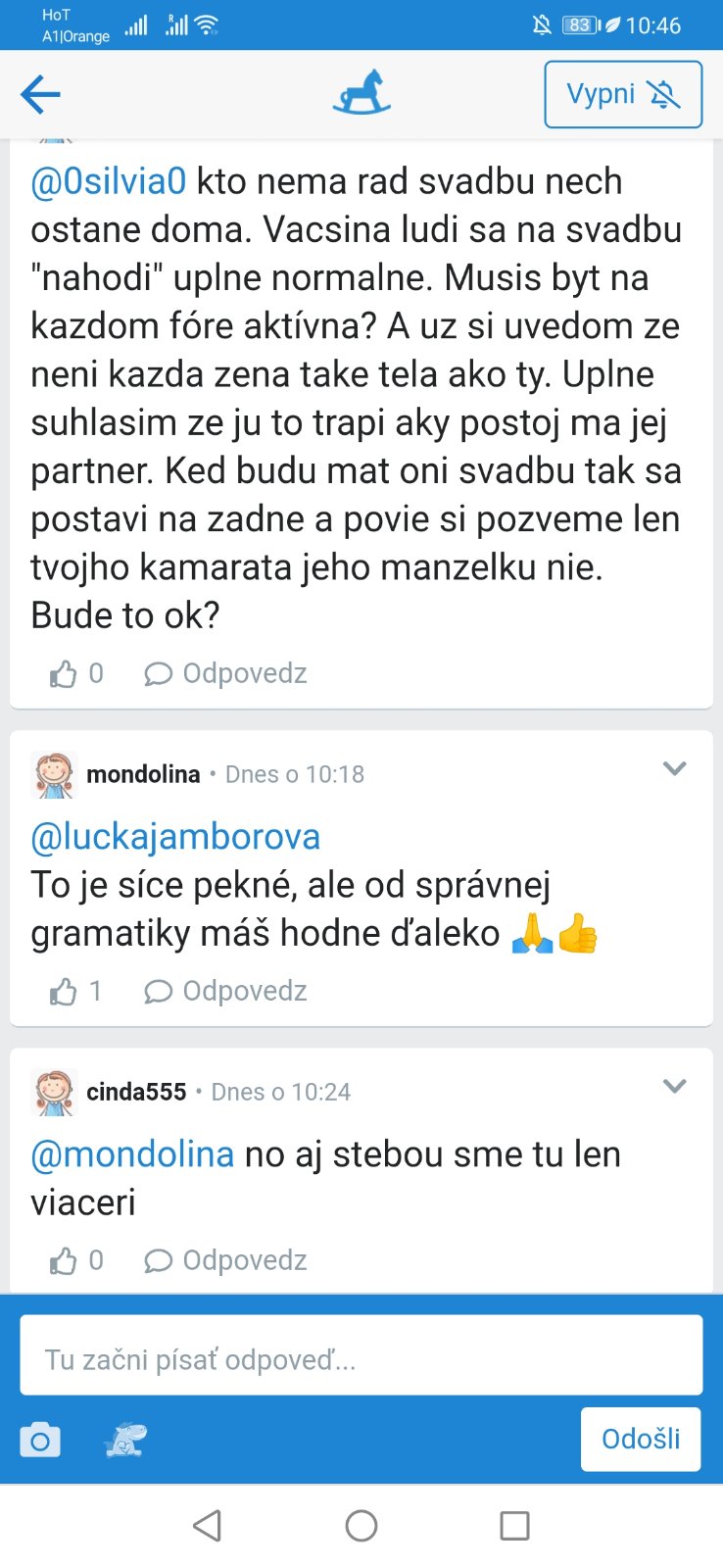Viewport: 723px width, 1568px height.
Task: Open mondolina's profile name
Action: tap(143, 774)
